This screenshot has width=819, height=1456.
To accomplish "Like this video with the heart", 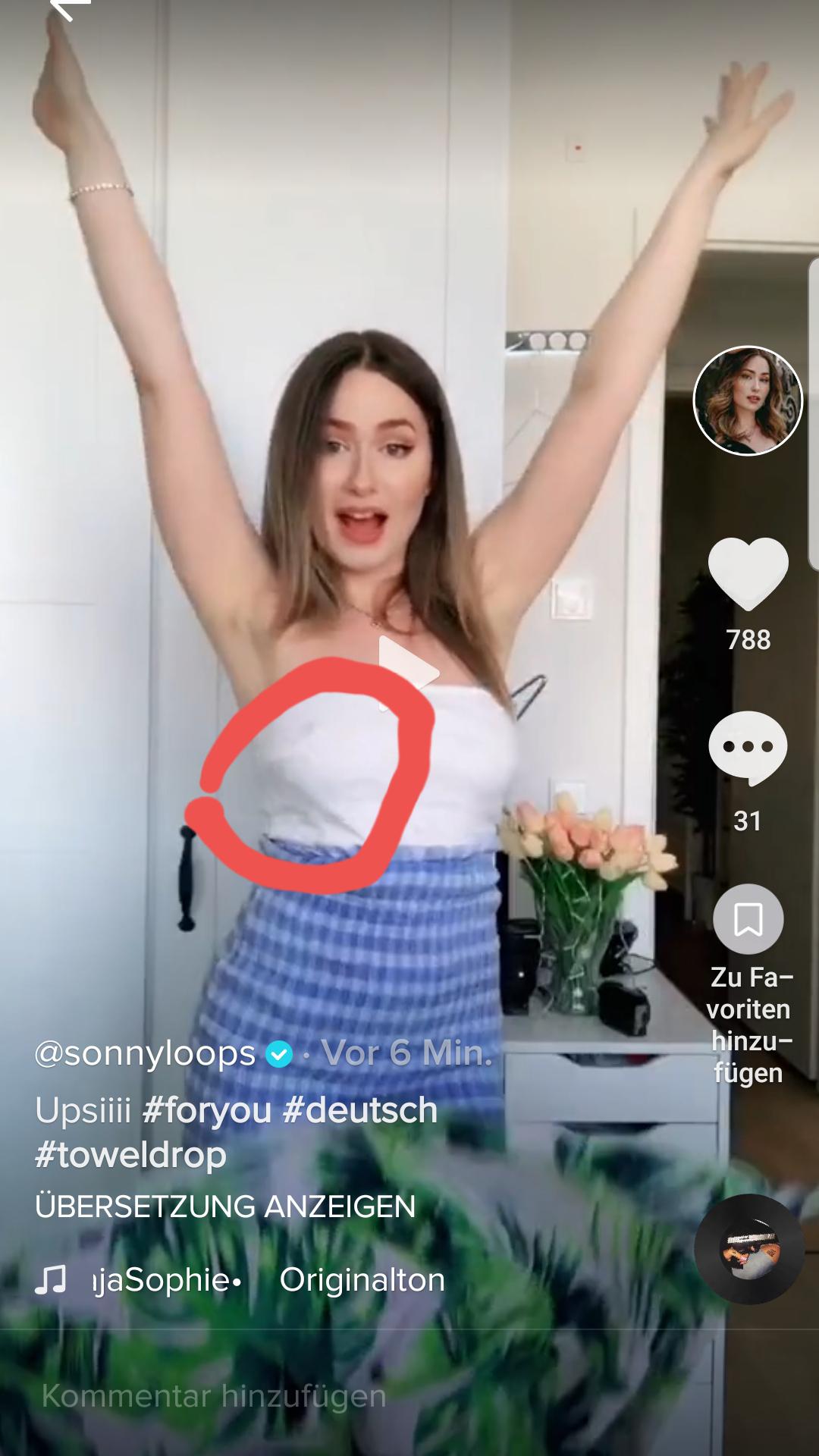I will 748,573.
